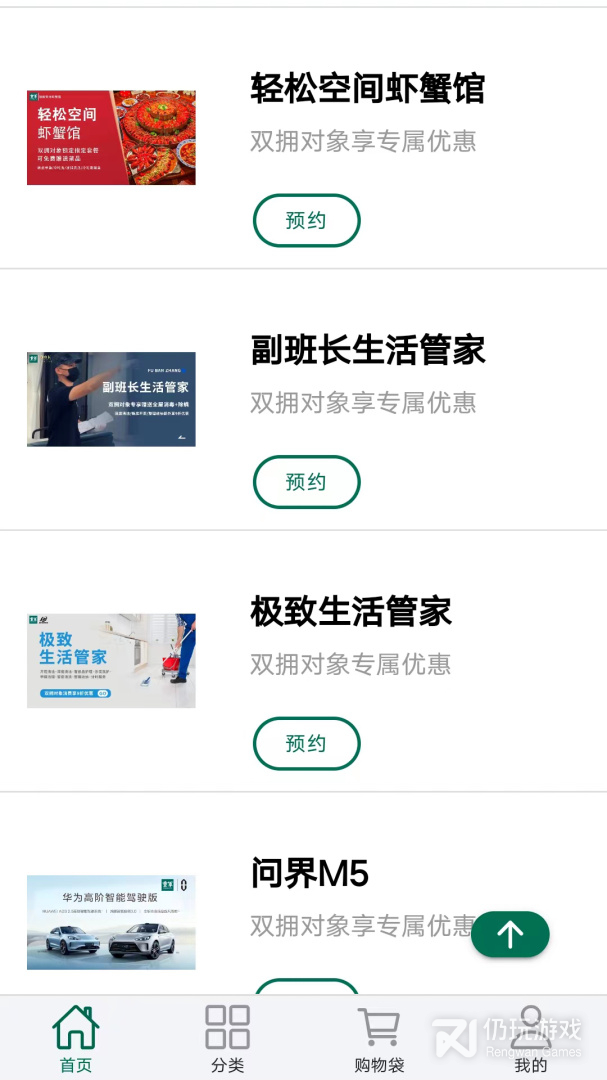The height and width of the screenshot is (1080, 607).
Task: Switch to the 首页 tab
Action: (76, 1039)
